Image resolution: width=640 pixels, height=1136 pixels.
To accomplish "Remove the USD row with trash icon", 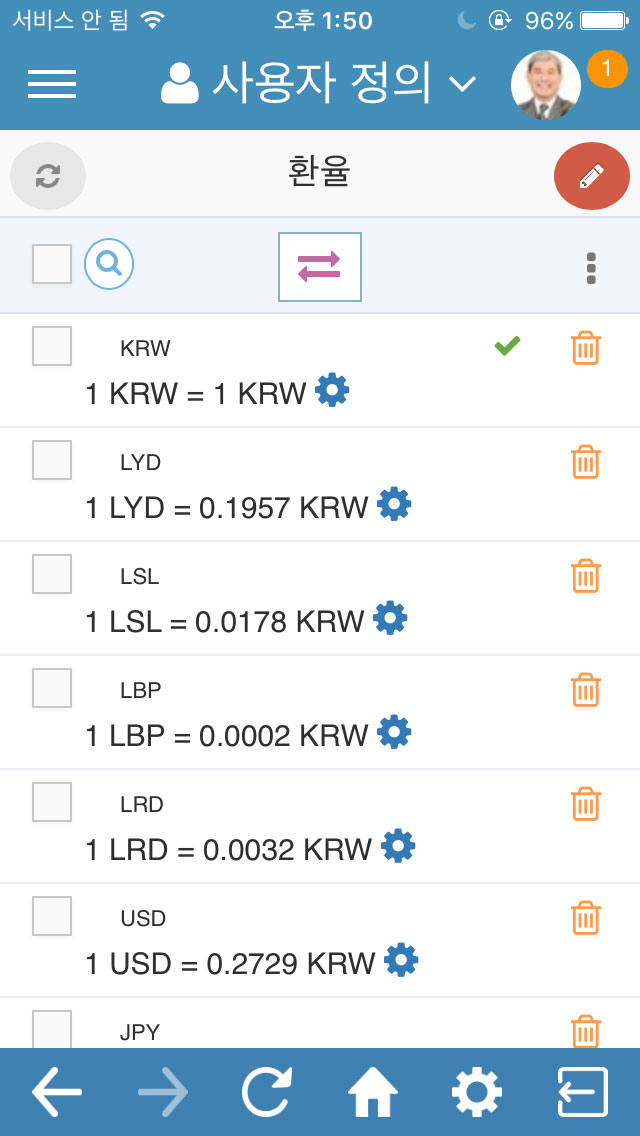I will [x=586, y=918].
